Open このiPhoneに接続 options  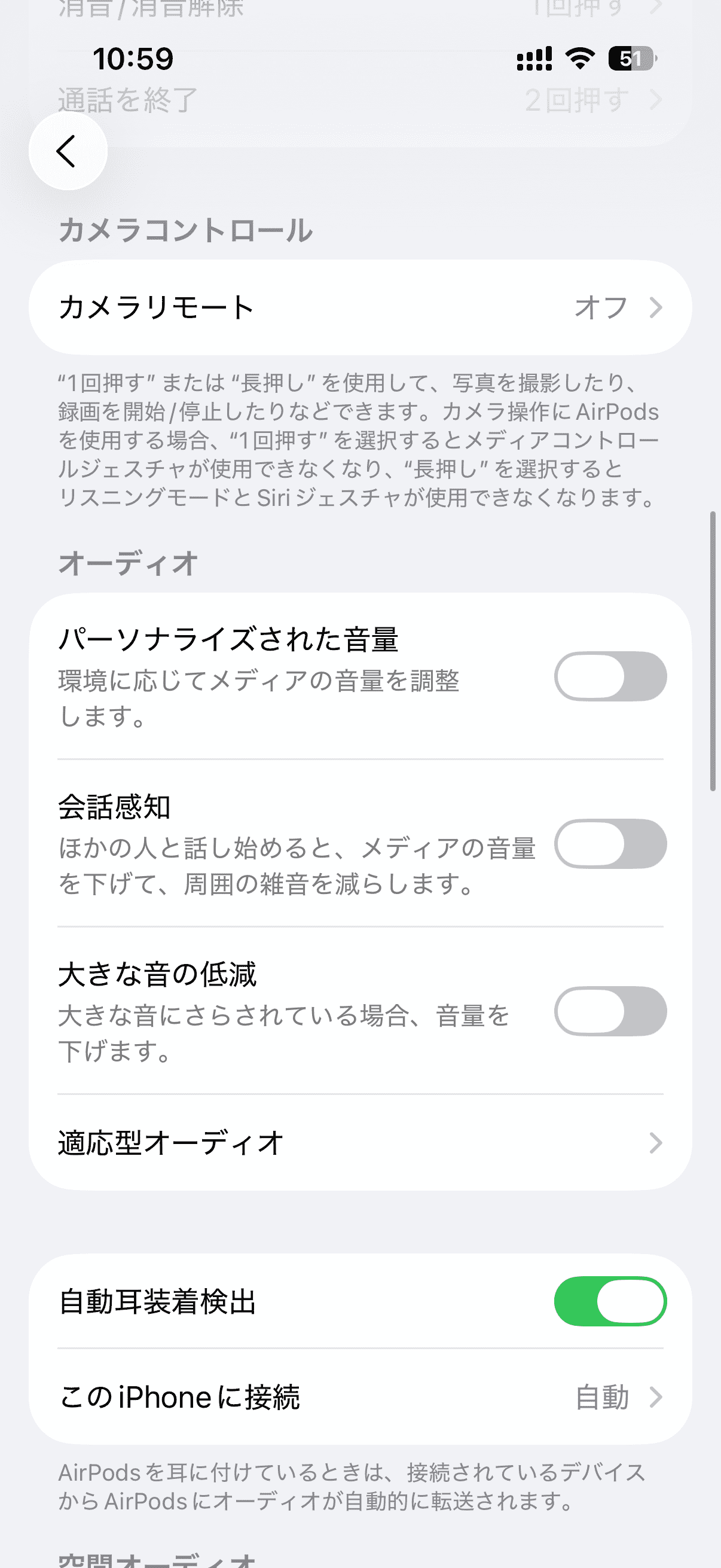coord(360,1396)
